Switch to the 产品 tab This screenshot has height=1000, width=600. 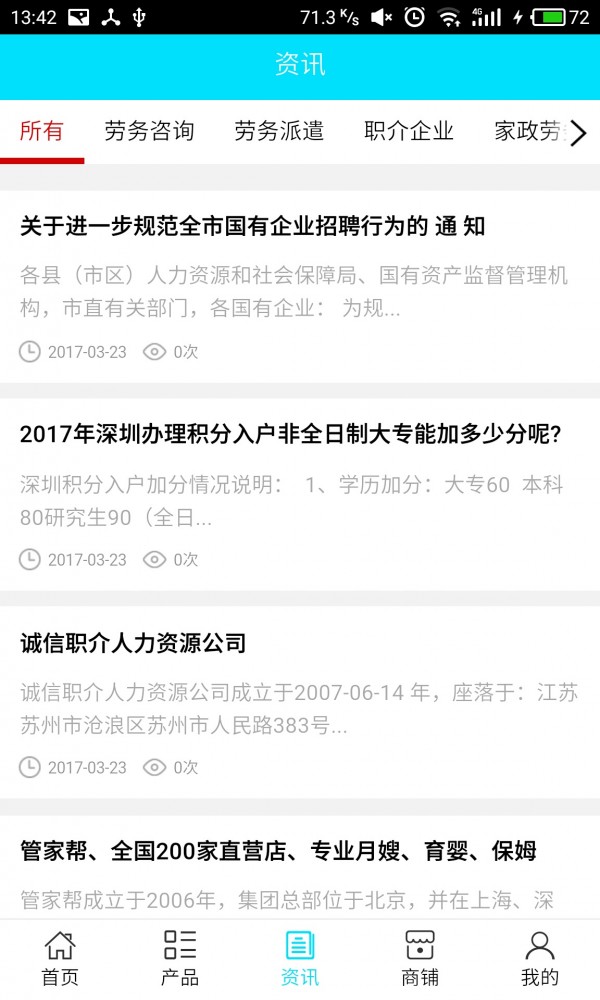[x=180, y=958]
